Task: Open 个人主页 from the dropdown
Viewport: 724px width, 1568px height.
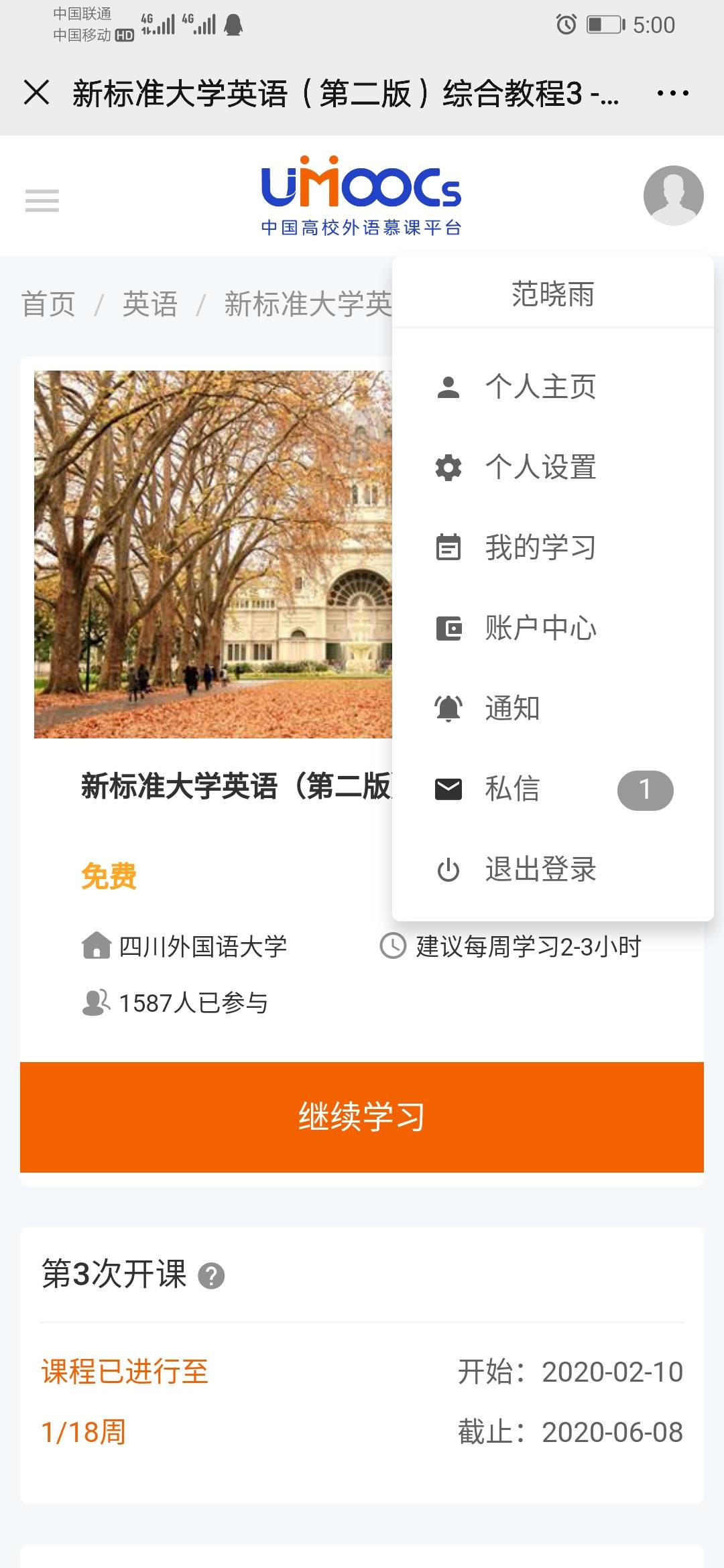Action: [540, 387]
